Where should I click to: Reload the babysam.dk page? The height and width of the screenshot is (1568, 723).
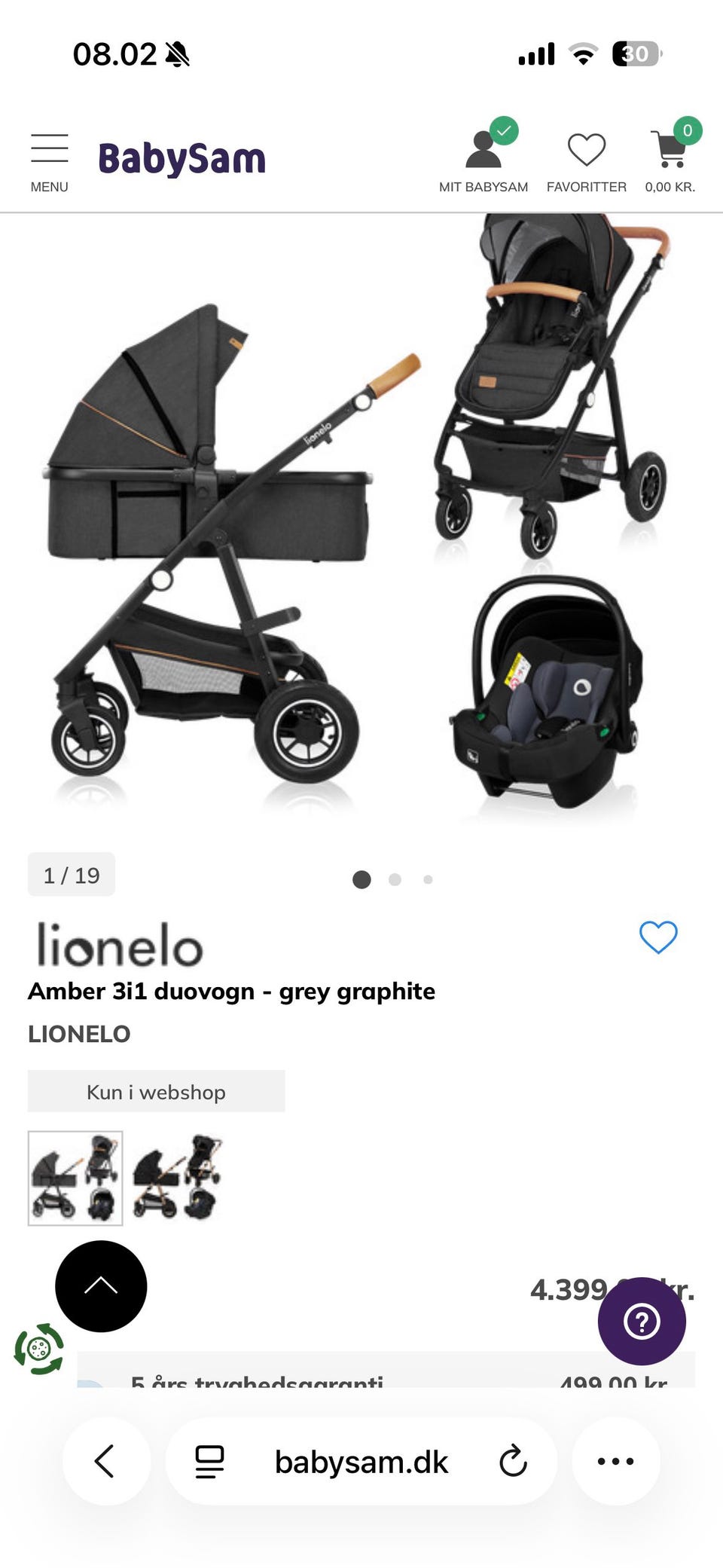[513, 1462]
